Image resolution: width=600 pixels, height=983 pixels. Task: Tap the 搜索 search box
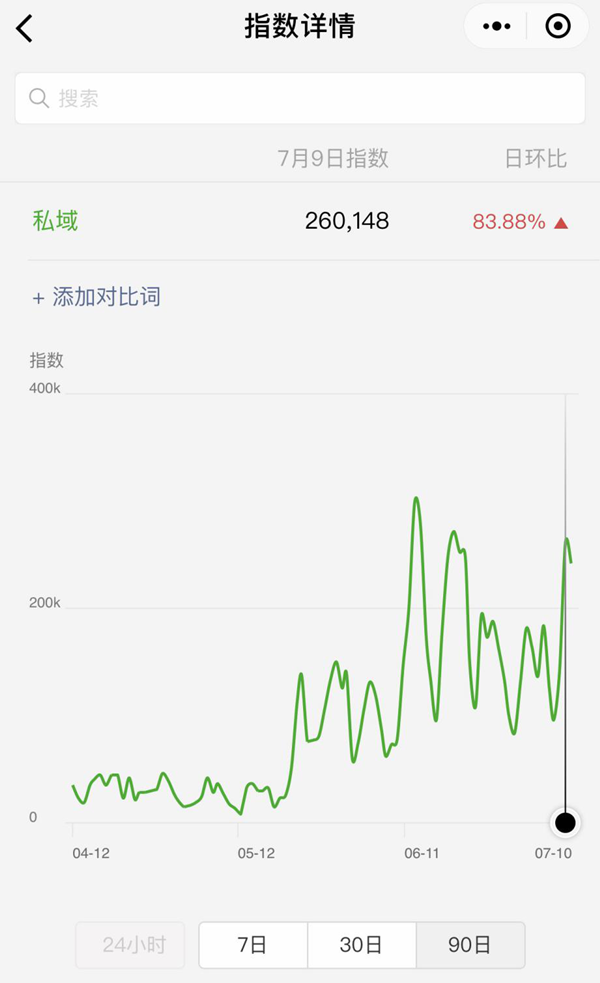point(300,98)
